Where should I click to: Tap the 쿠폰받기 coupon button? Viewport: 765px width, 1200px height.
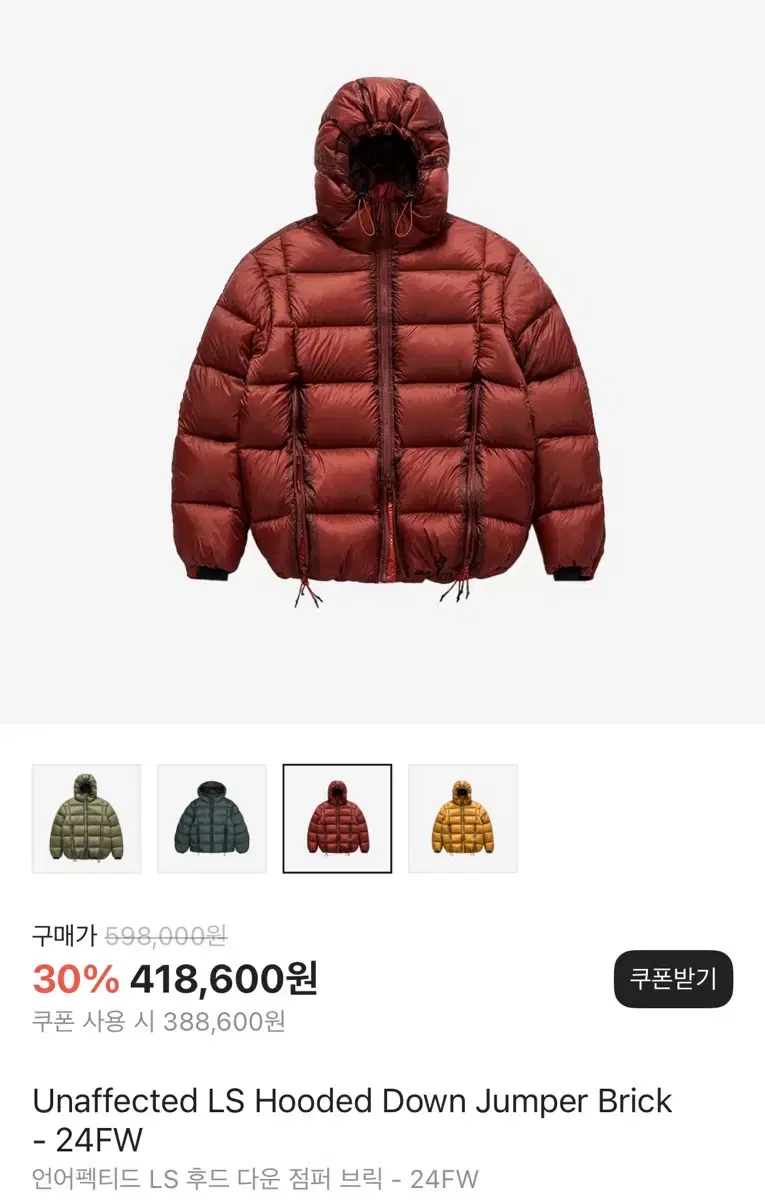tap(673, 979)
